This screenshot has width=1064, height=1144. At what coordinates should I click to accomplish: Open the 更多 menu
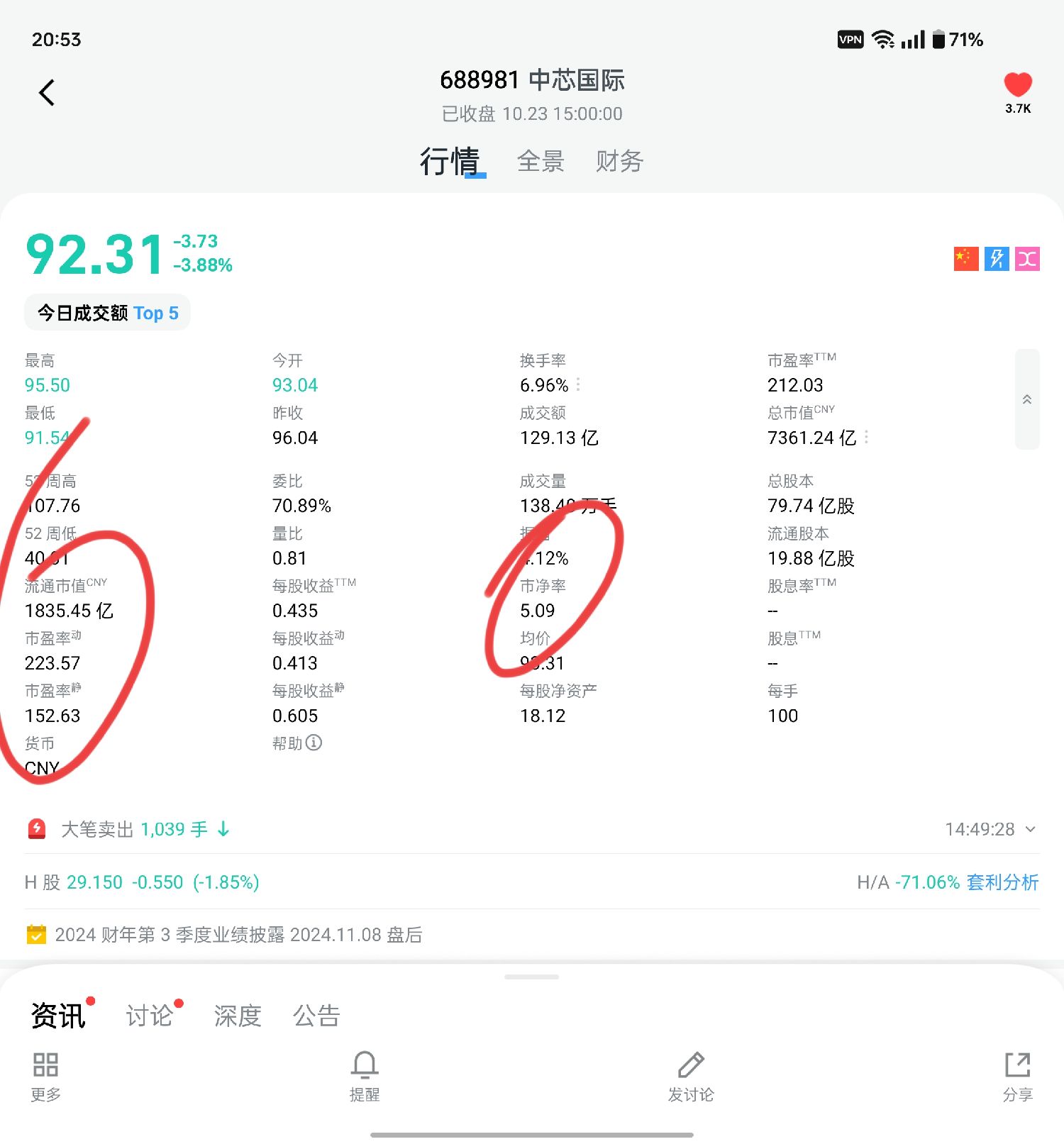(x=45, y=1076)
